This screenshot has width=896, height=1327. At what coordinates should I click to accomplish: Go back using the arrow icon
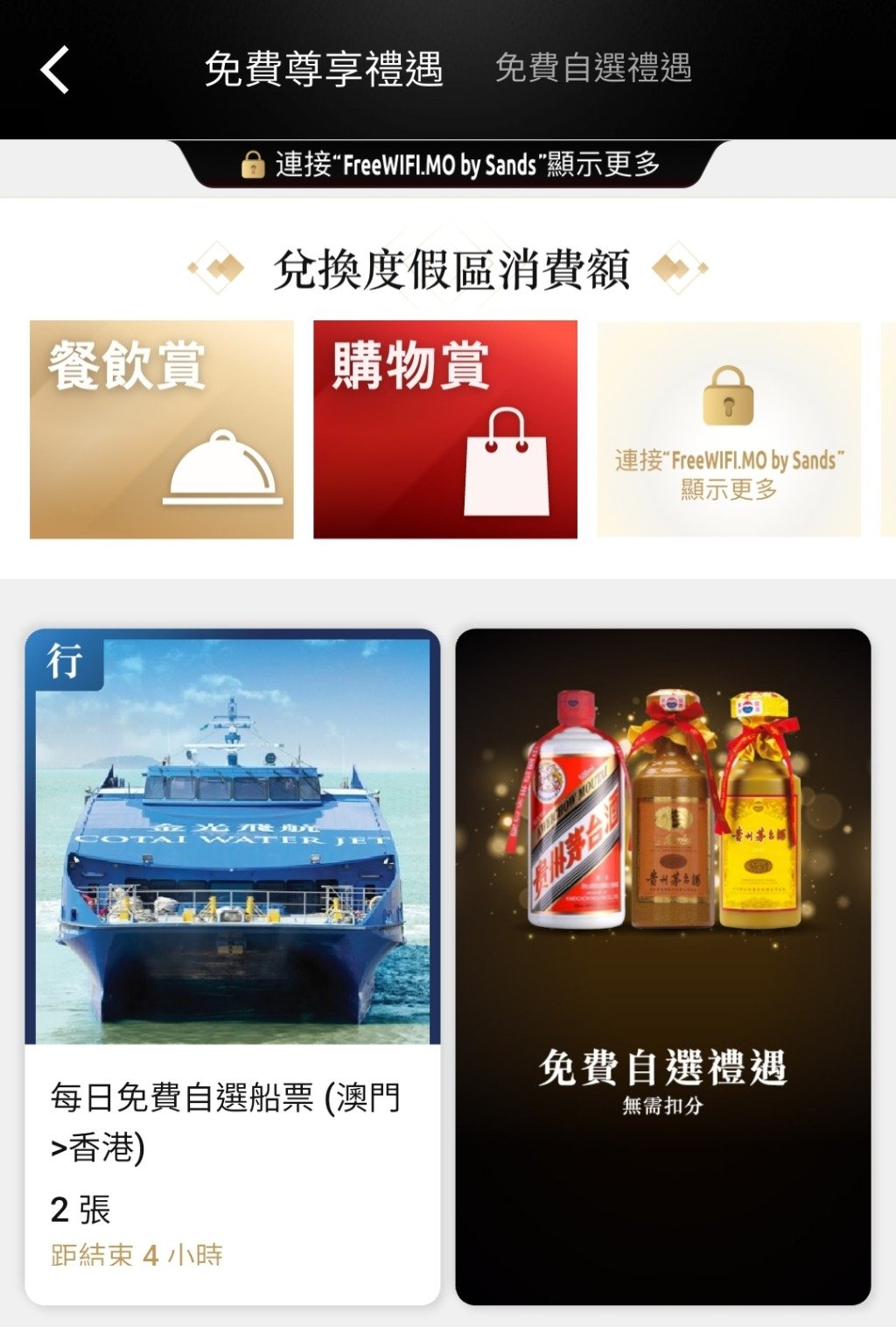(55, 70)
